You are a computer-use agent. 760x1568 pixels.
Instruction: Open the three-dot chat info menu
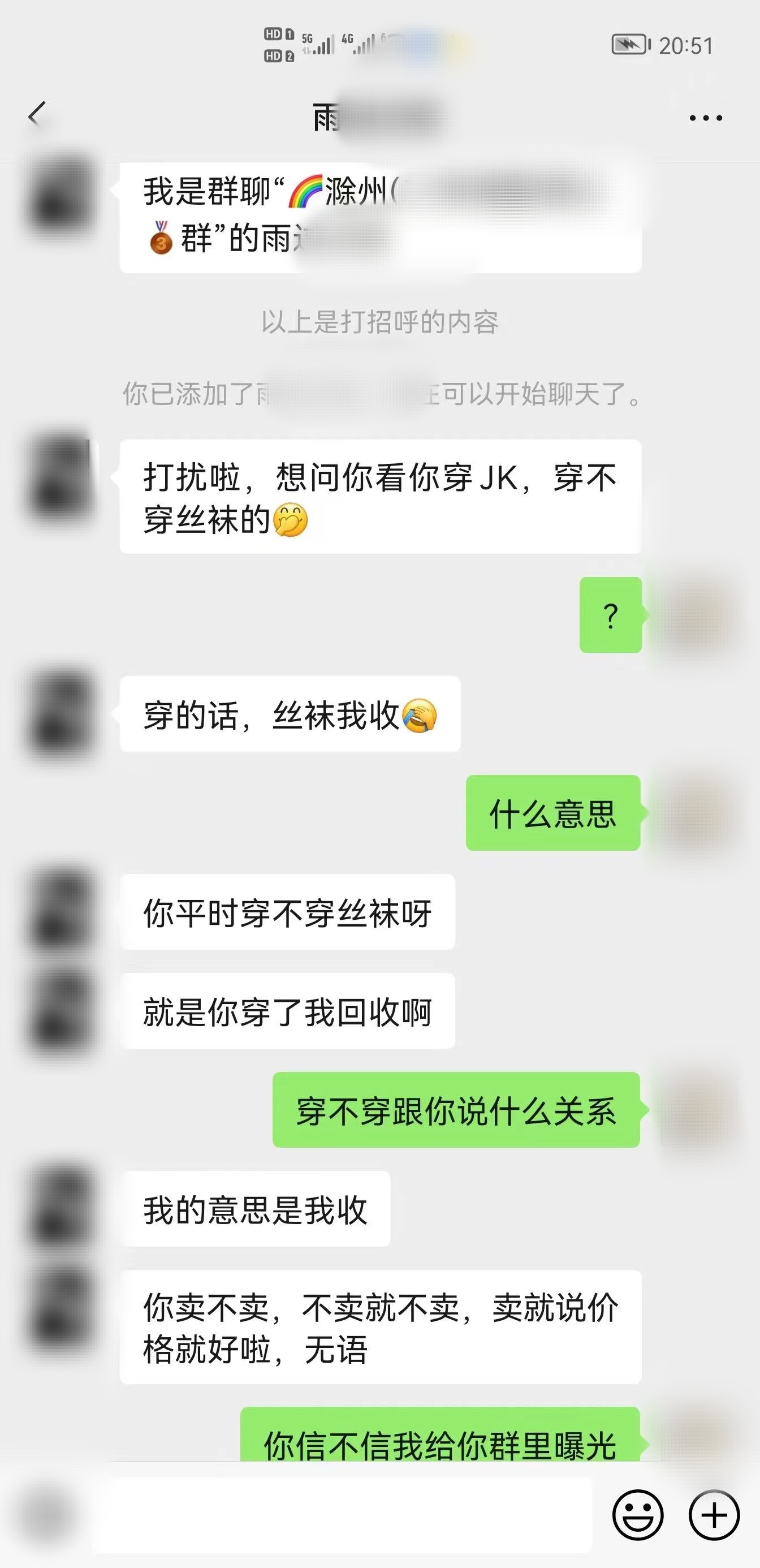coord(705,118)
